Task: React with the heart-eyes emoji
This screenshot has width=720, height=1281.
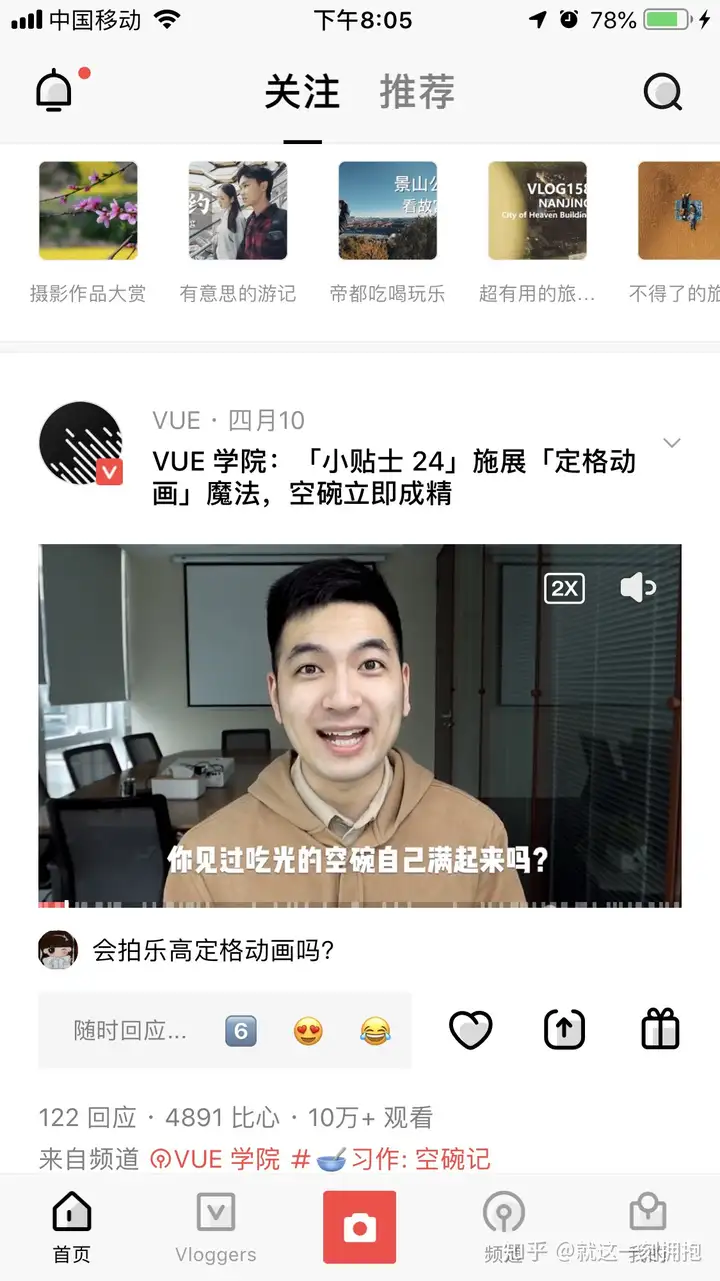Action: pos(308,1031)
